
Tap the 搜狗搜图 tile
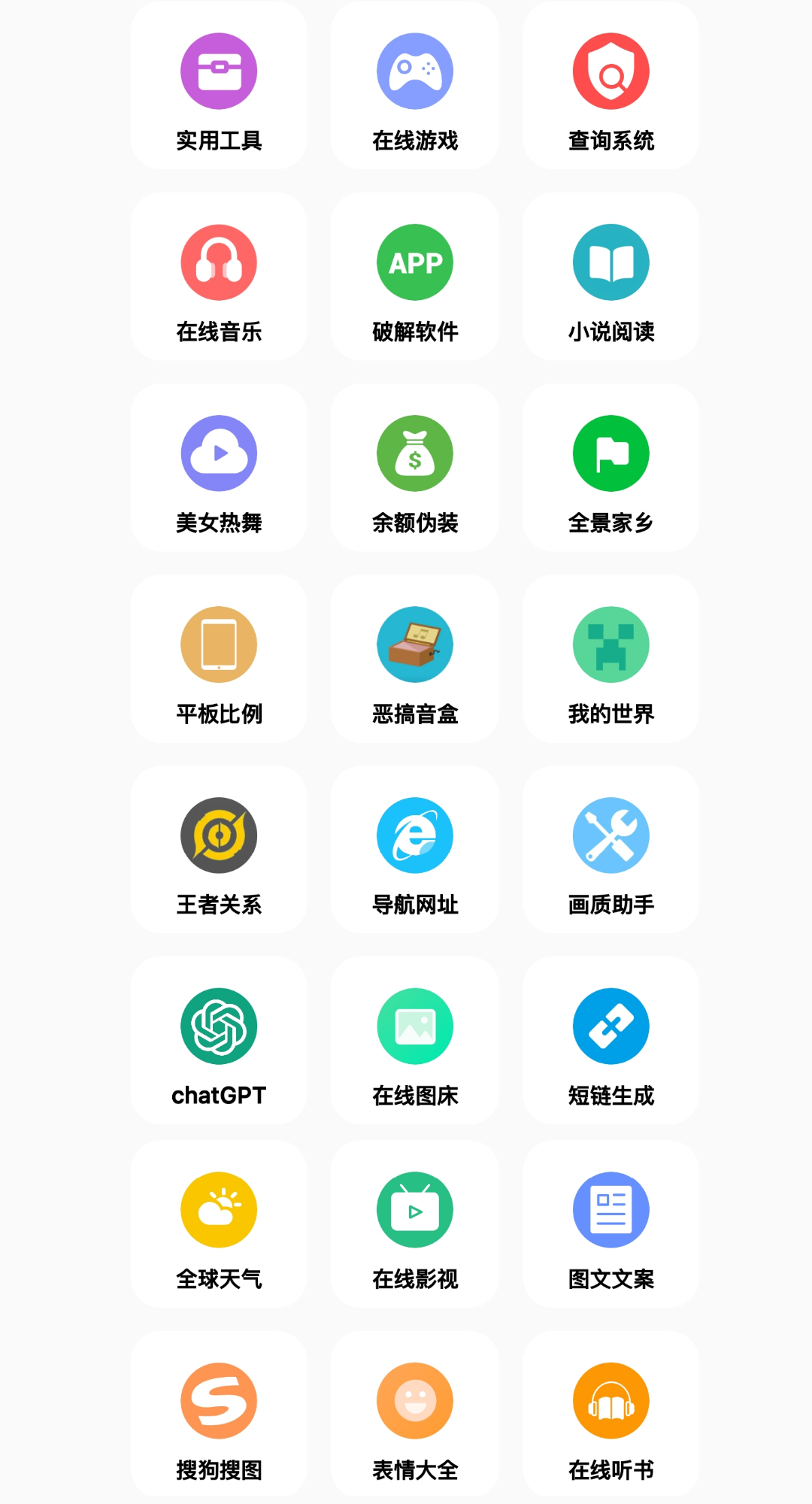click(x=219, y=1416)
